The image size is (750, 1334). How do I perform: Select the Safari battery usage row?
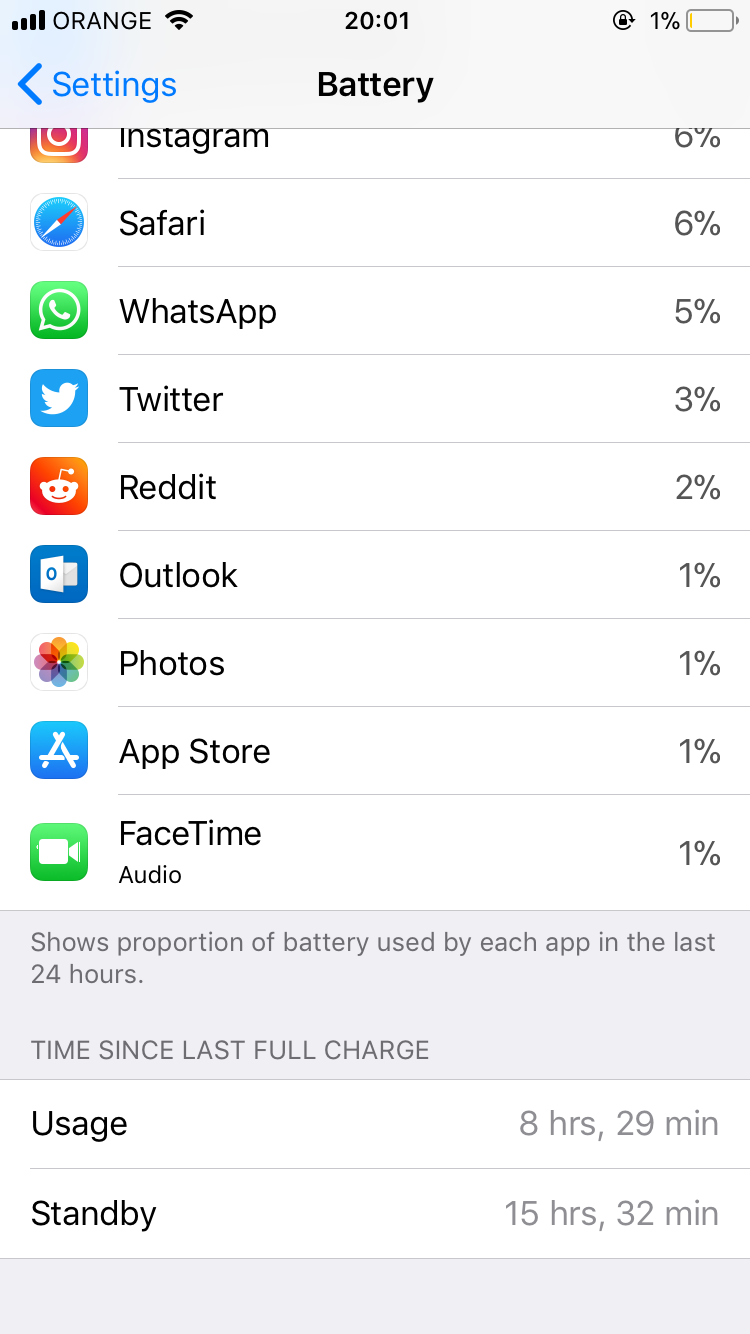[x=375, y=223]
